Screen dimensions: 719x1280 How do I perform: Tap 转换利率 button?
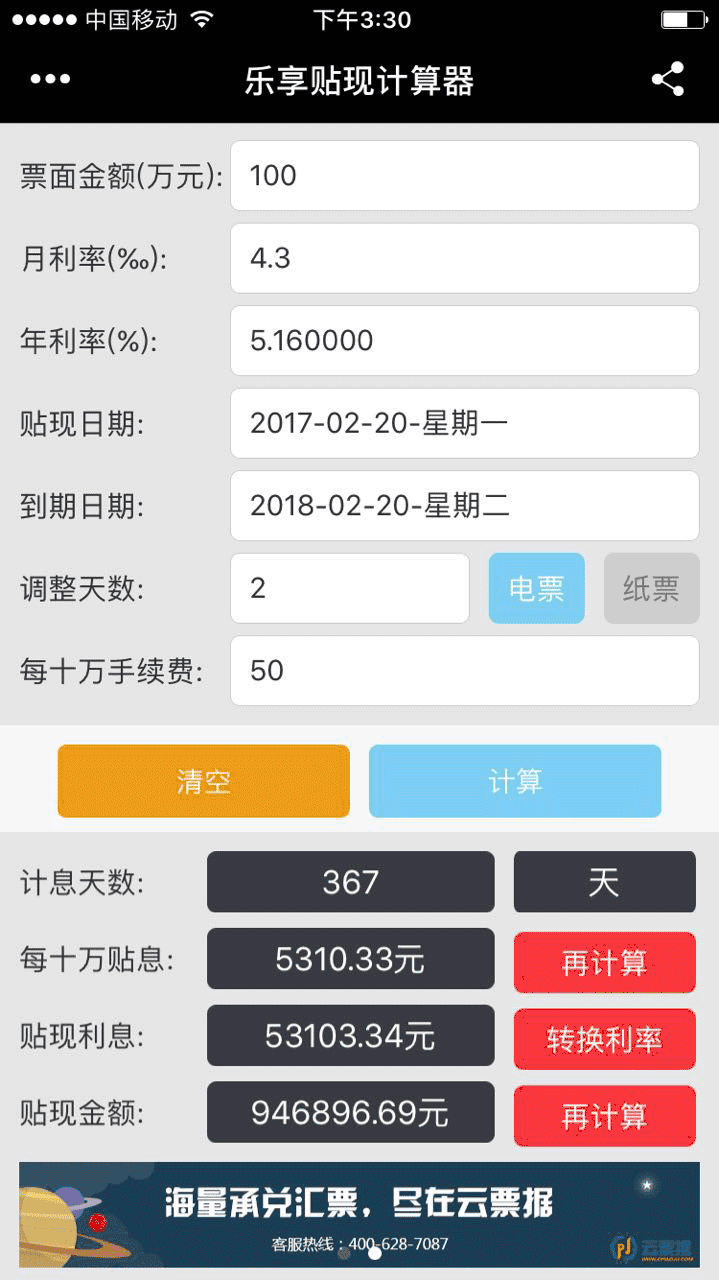[605, 1039]
